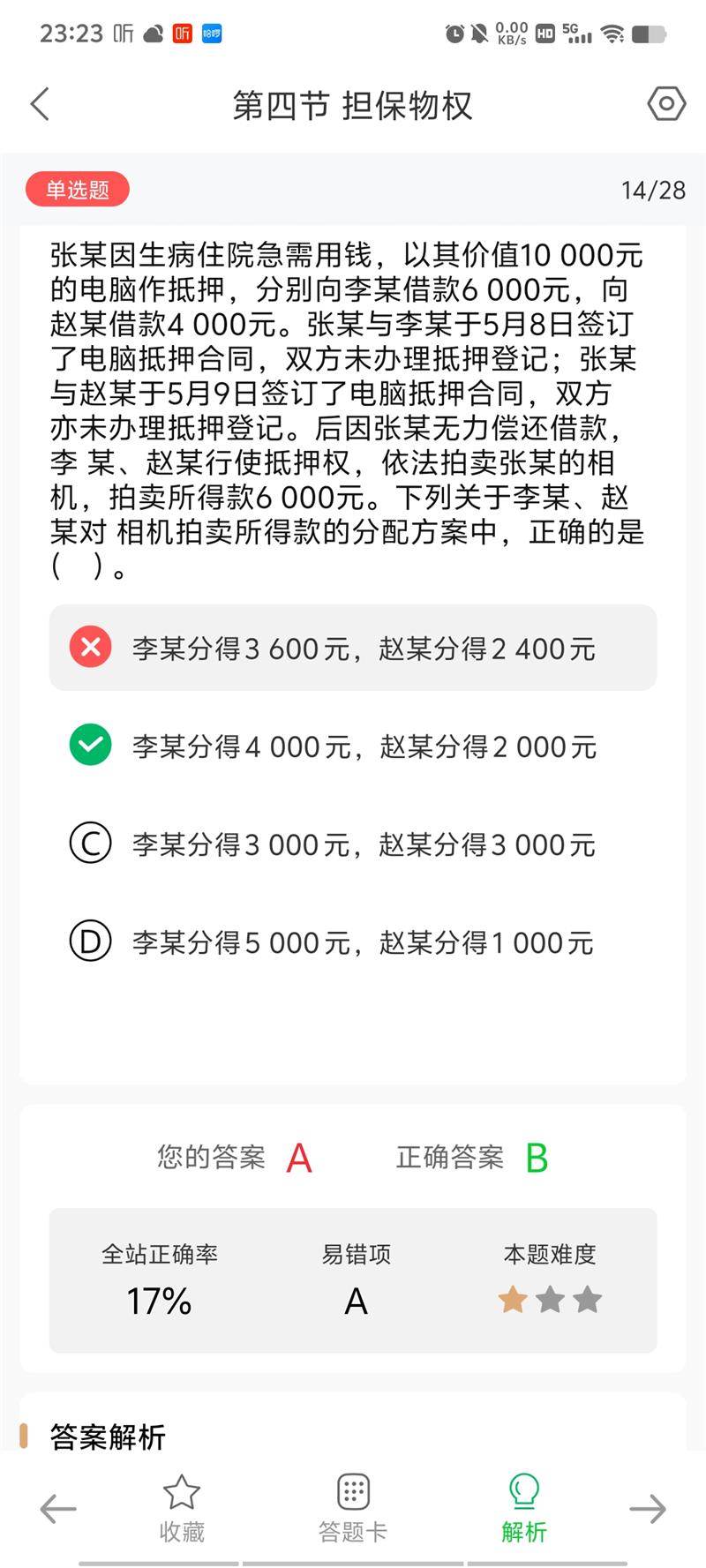Select option 李某分得3 600元，赵某分得2 400元

point(353,649)
